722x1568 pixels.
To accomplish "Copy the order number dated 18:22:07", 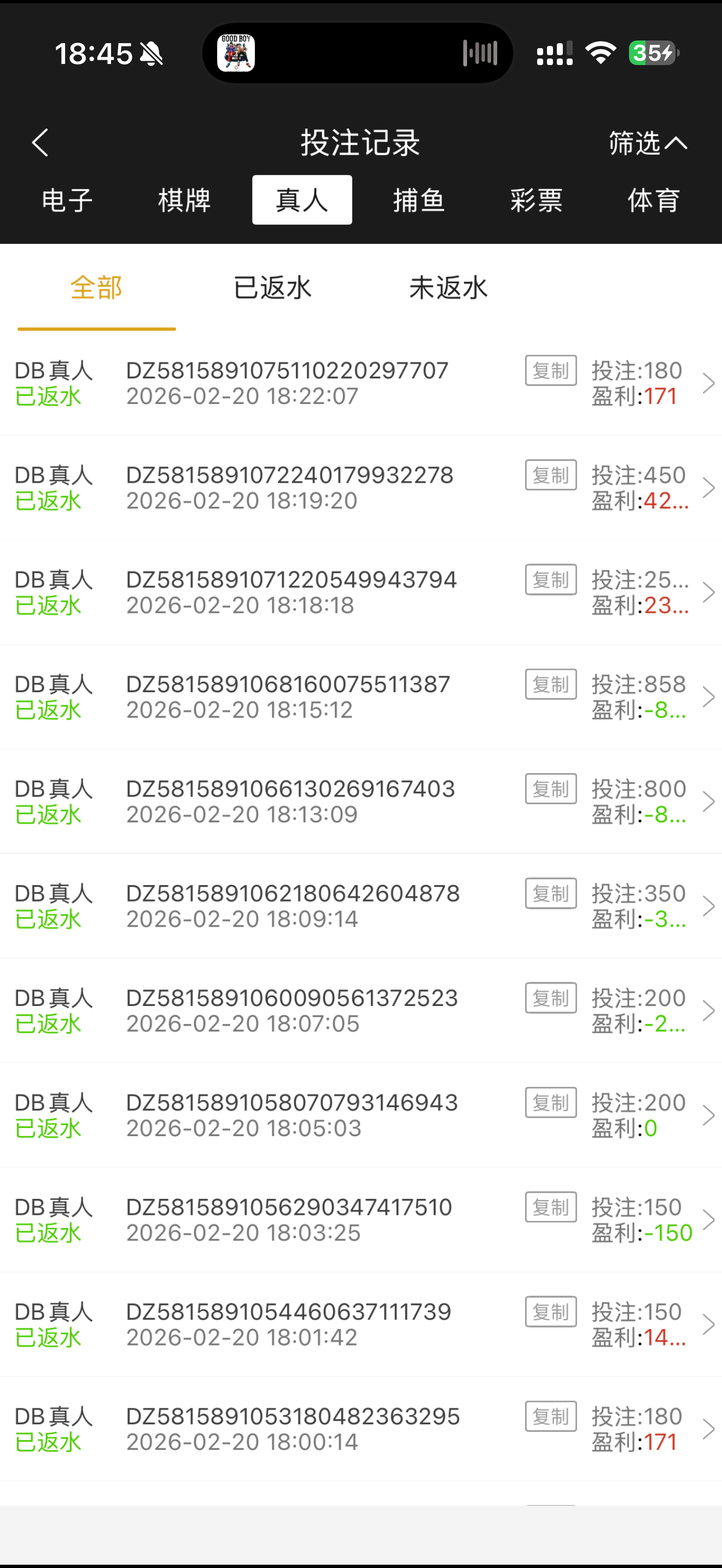I will pos(551,371).
